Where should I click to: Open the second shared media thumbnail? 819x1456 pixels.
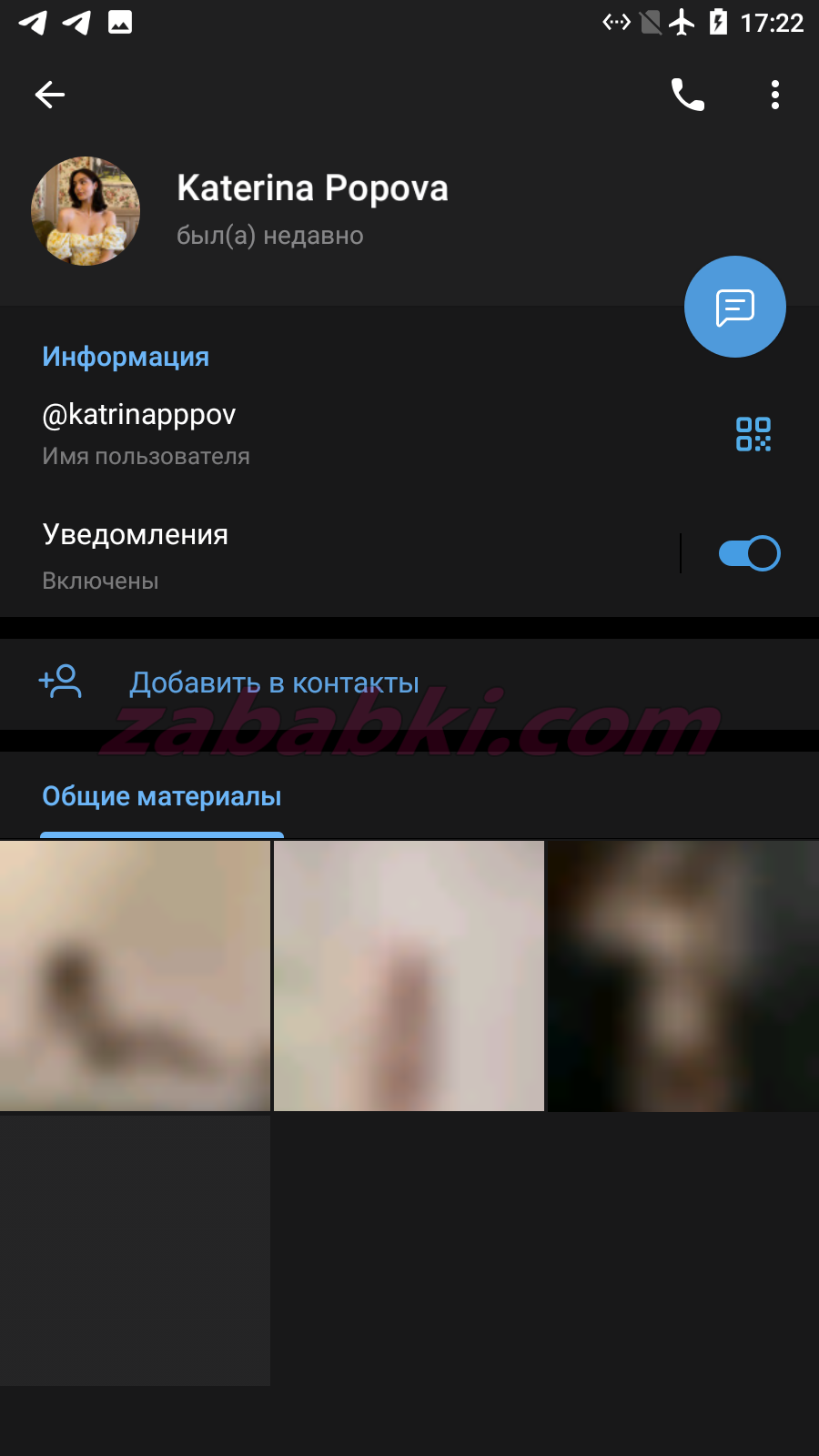[x=409, y=976]
